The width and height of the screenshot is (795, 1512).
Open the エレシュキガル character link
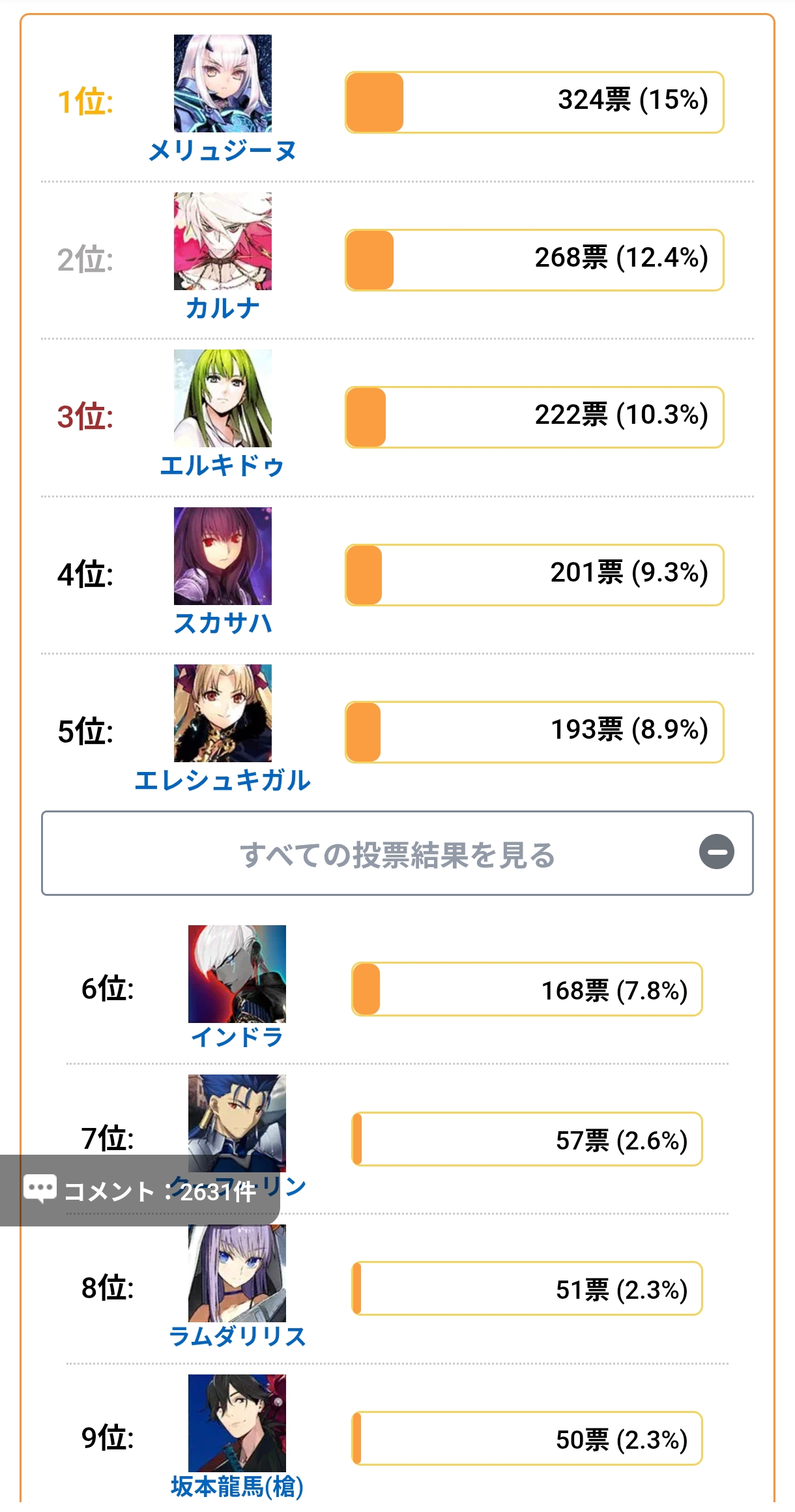(x=222, y=780)
